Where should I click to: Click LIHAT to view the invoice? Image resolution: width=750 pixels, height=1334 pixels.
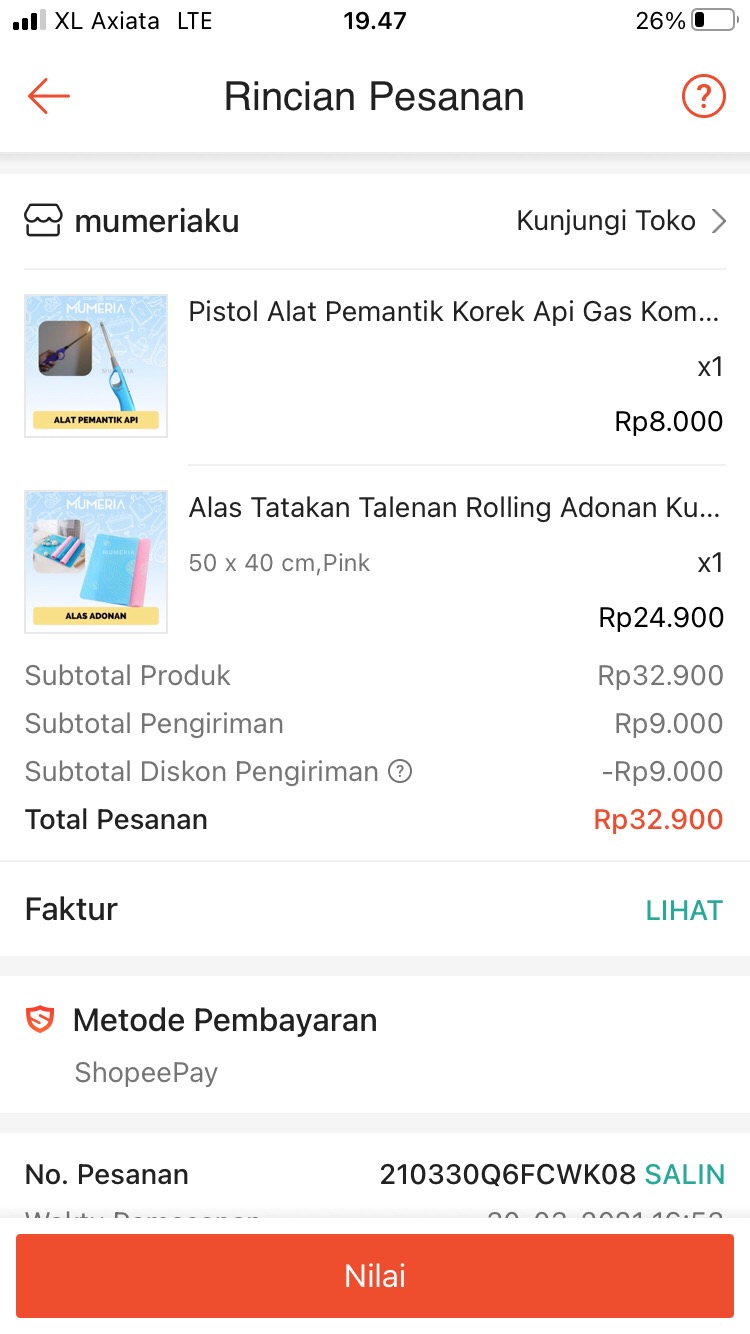[685, 910]
